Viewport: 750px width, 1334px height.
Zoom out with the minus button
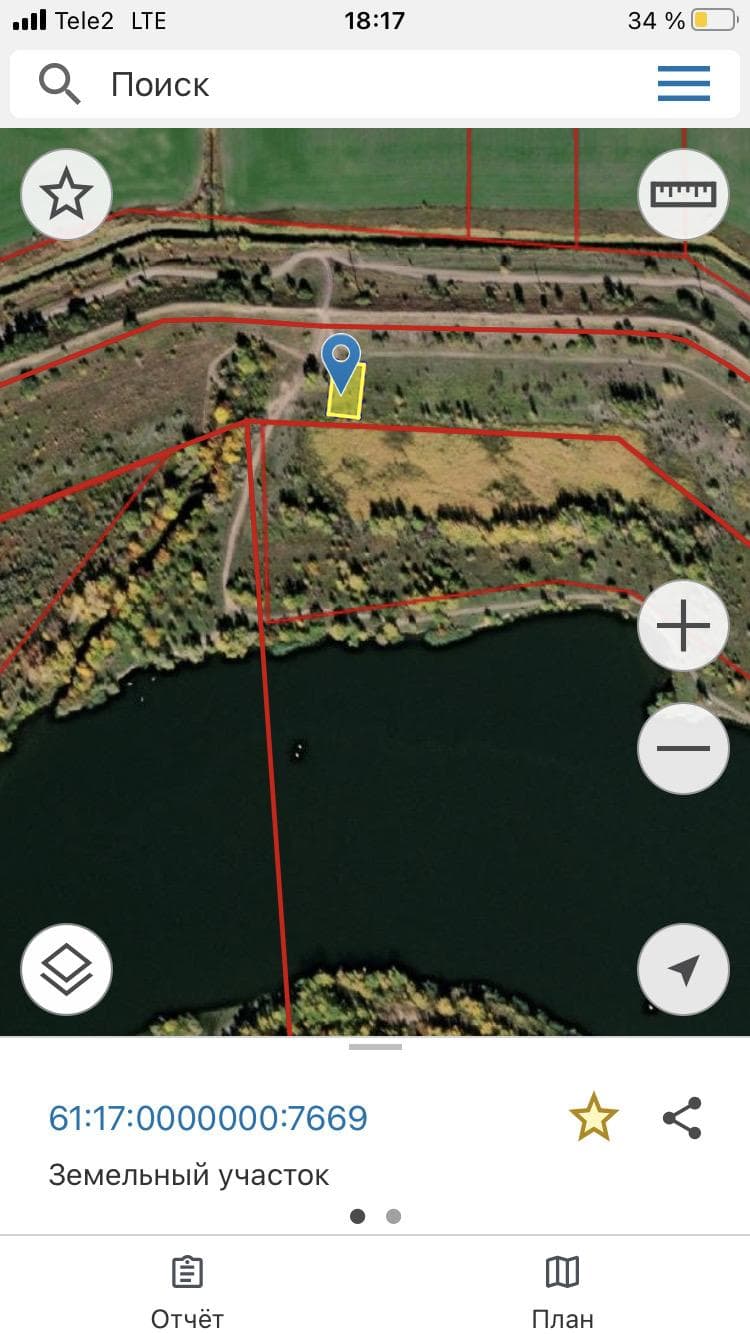(684, 748)
